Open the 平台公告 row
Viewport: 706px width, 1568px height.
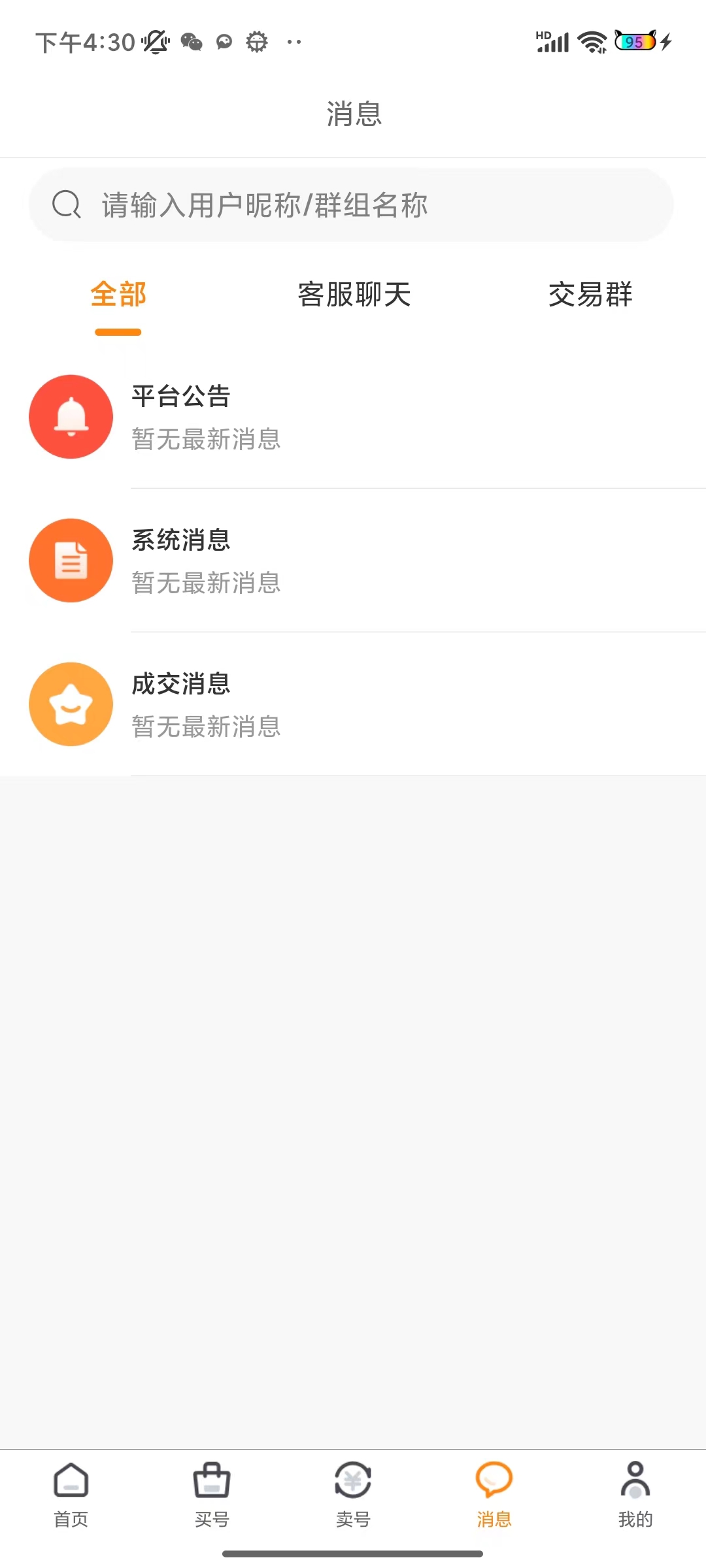click(x=353, y=417)
